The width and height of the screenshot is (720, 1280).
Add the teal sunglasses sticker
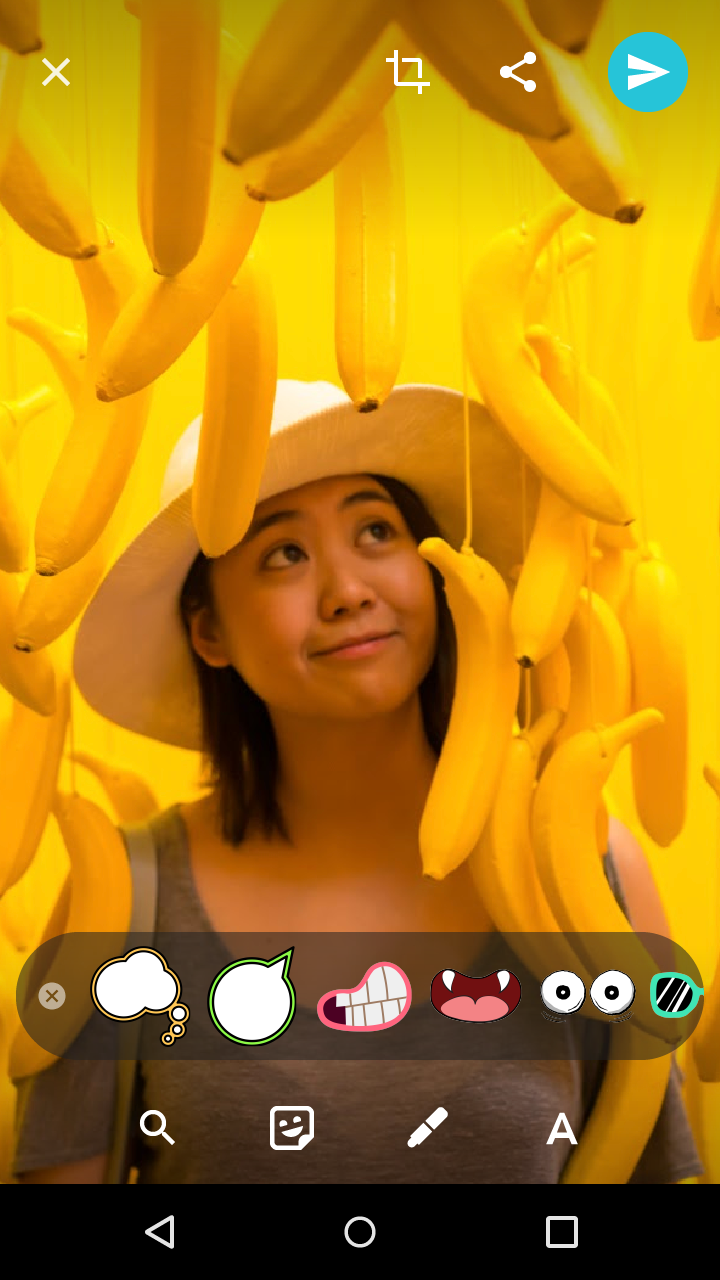pyautogui.click(x=674, y=995)
